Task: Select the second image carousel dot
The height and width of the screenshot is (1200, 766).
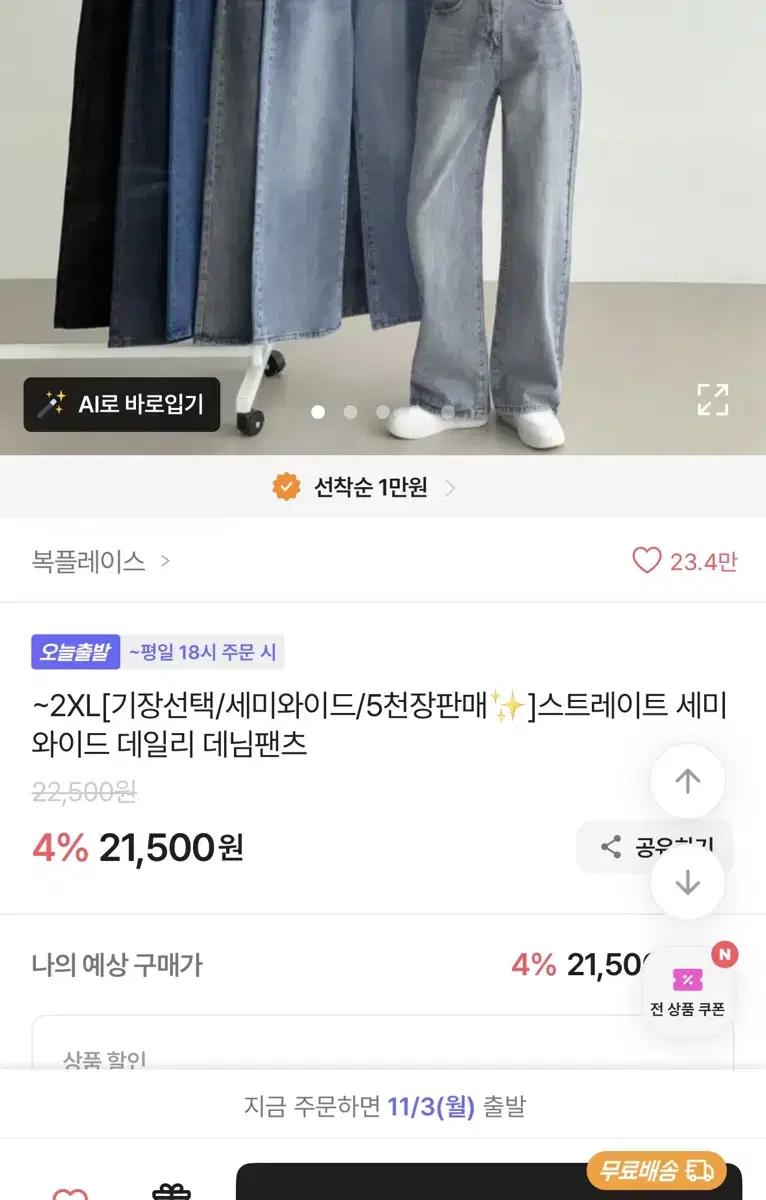Action: [350, 411]
